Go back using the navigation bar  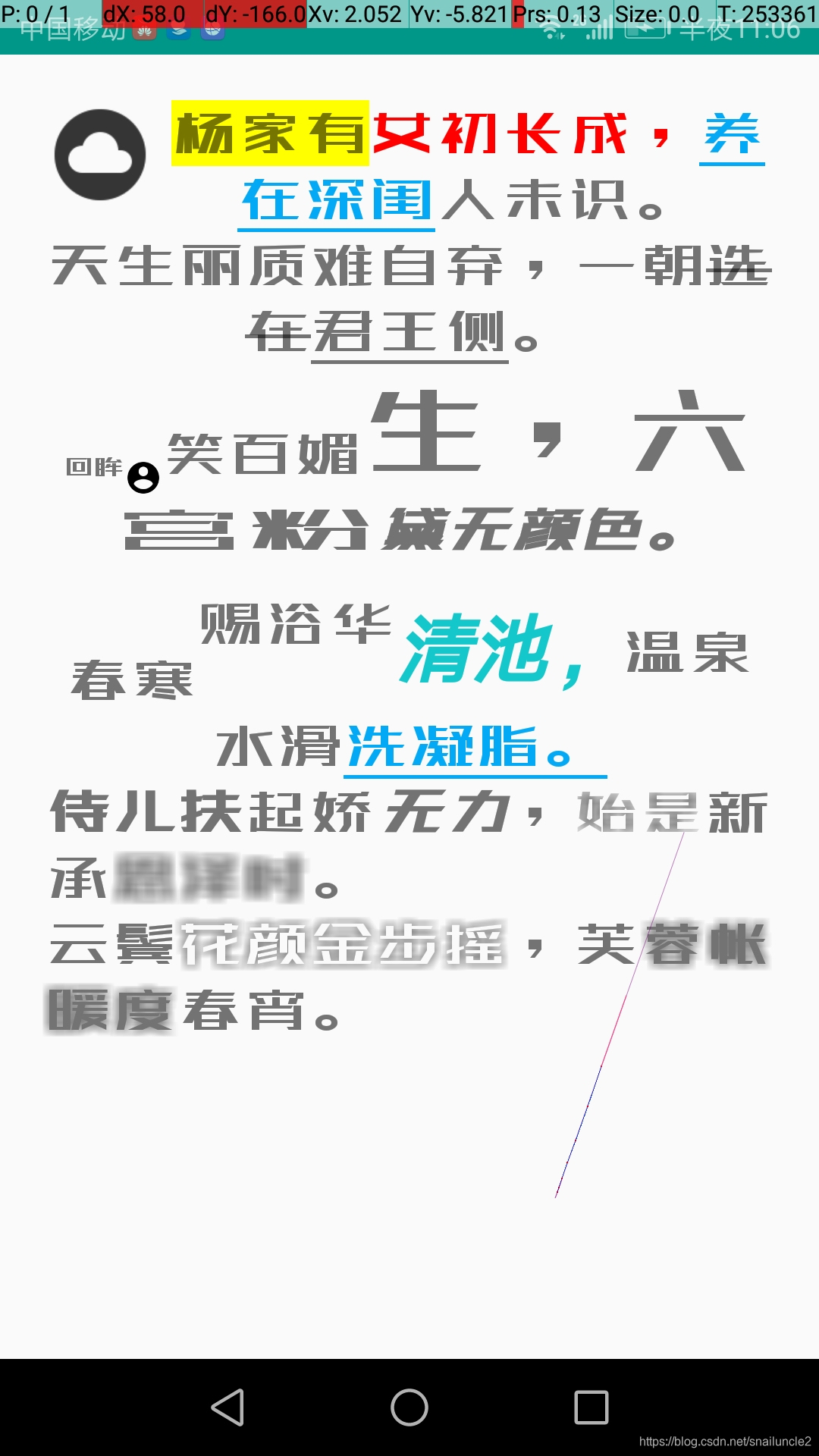point(227,1407)
